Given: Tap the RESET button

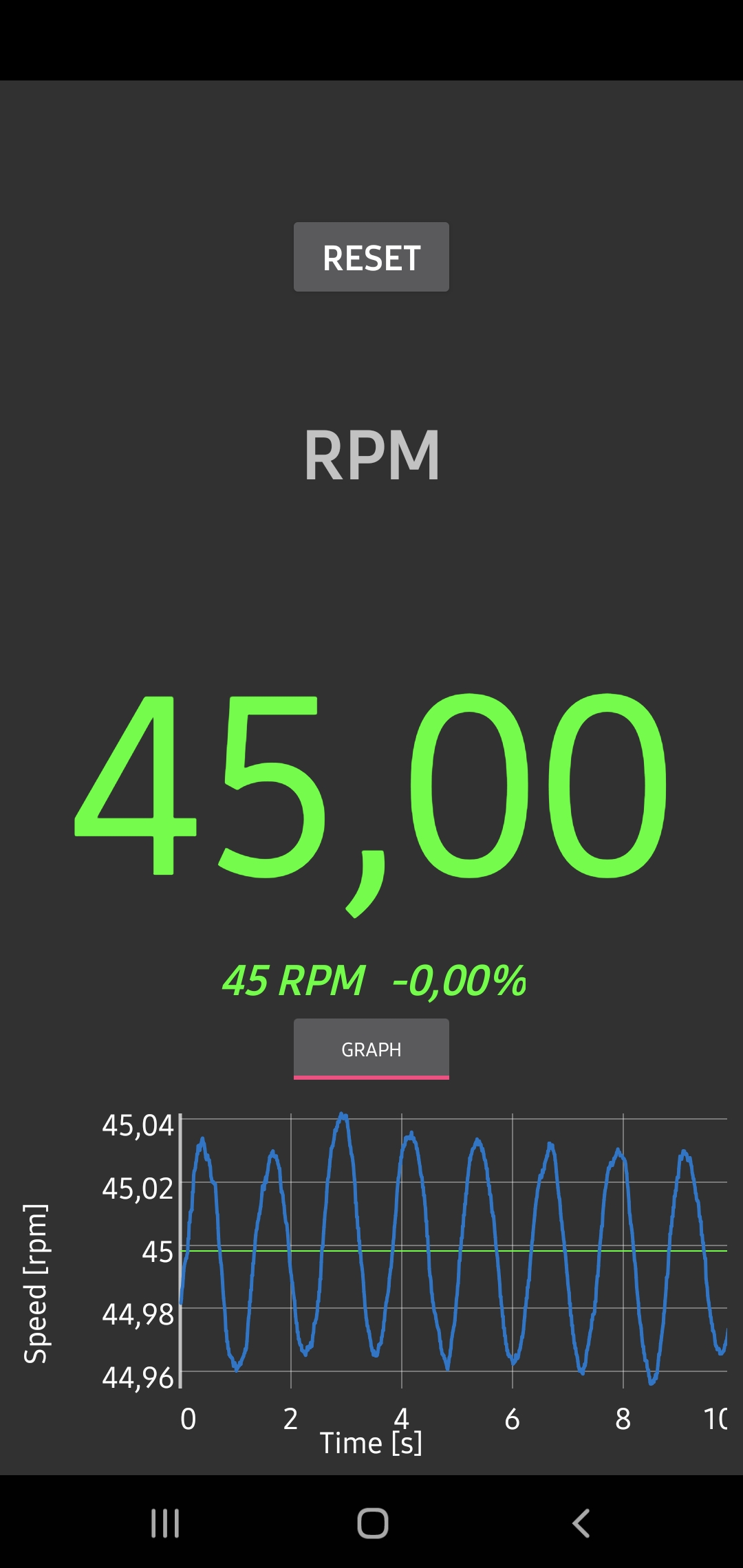Looking at the screenshot, I should click(371, 257).
